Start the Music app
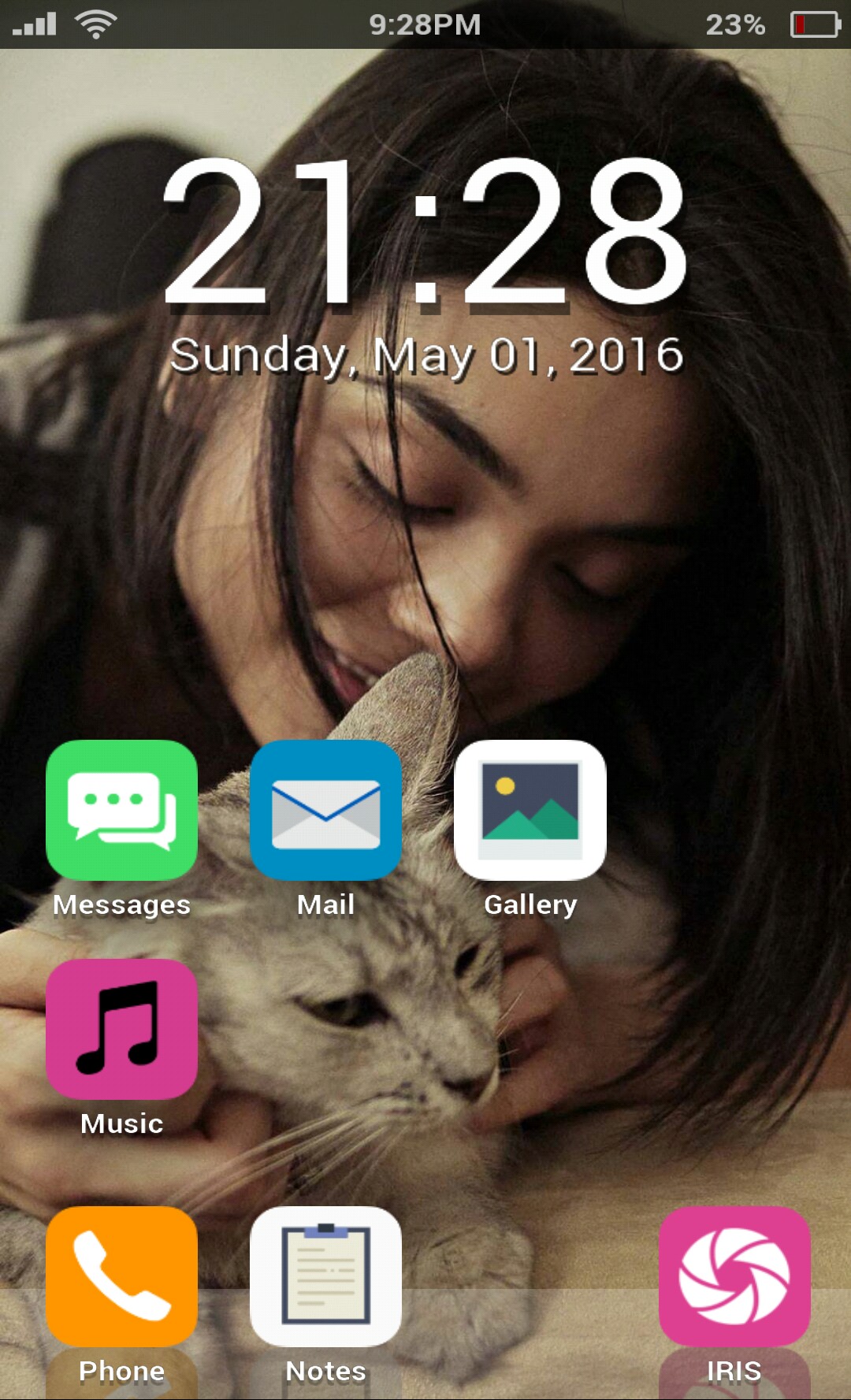This screenshot has height=1400, width=851. point(121,1029)
